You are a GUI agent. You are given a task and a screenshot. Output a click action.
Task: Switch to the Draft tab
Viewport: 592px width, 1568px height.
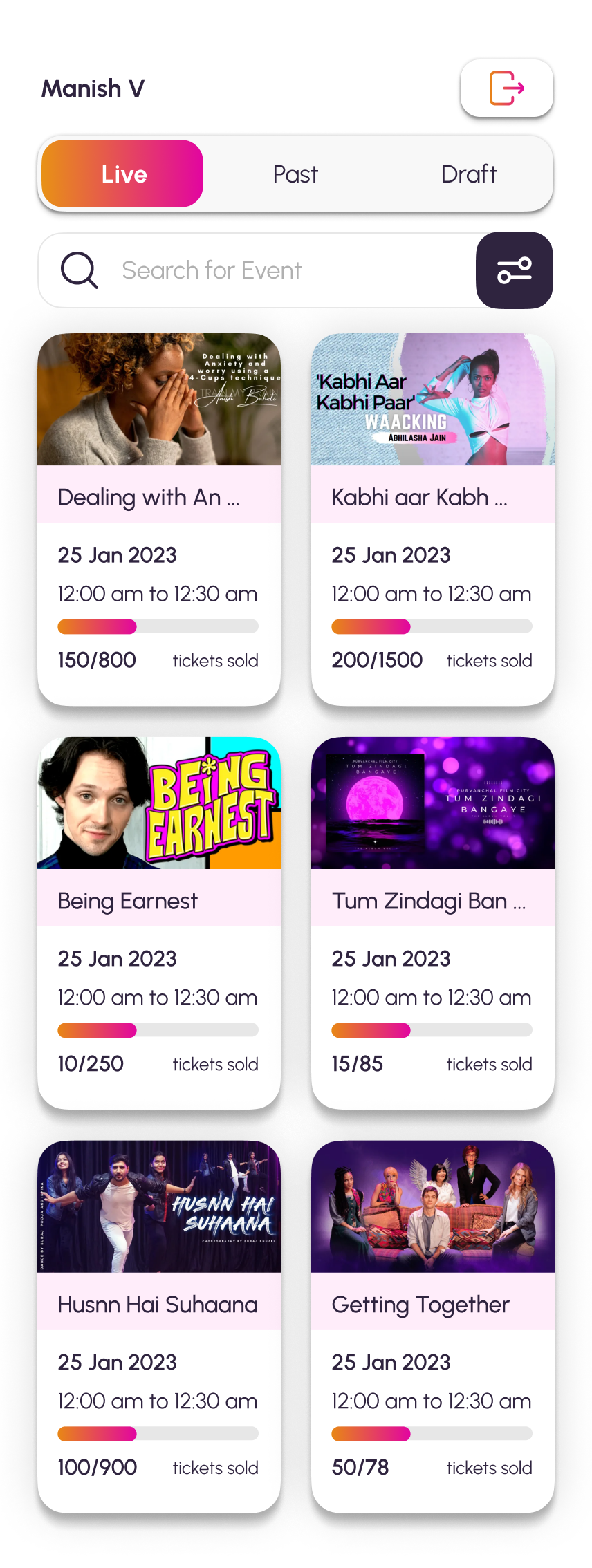(x=468, y=174)
